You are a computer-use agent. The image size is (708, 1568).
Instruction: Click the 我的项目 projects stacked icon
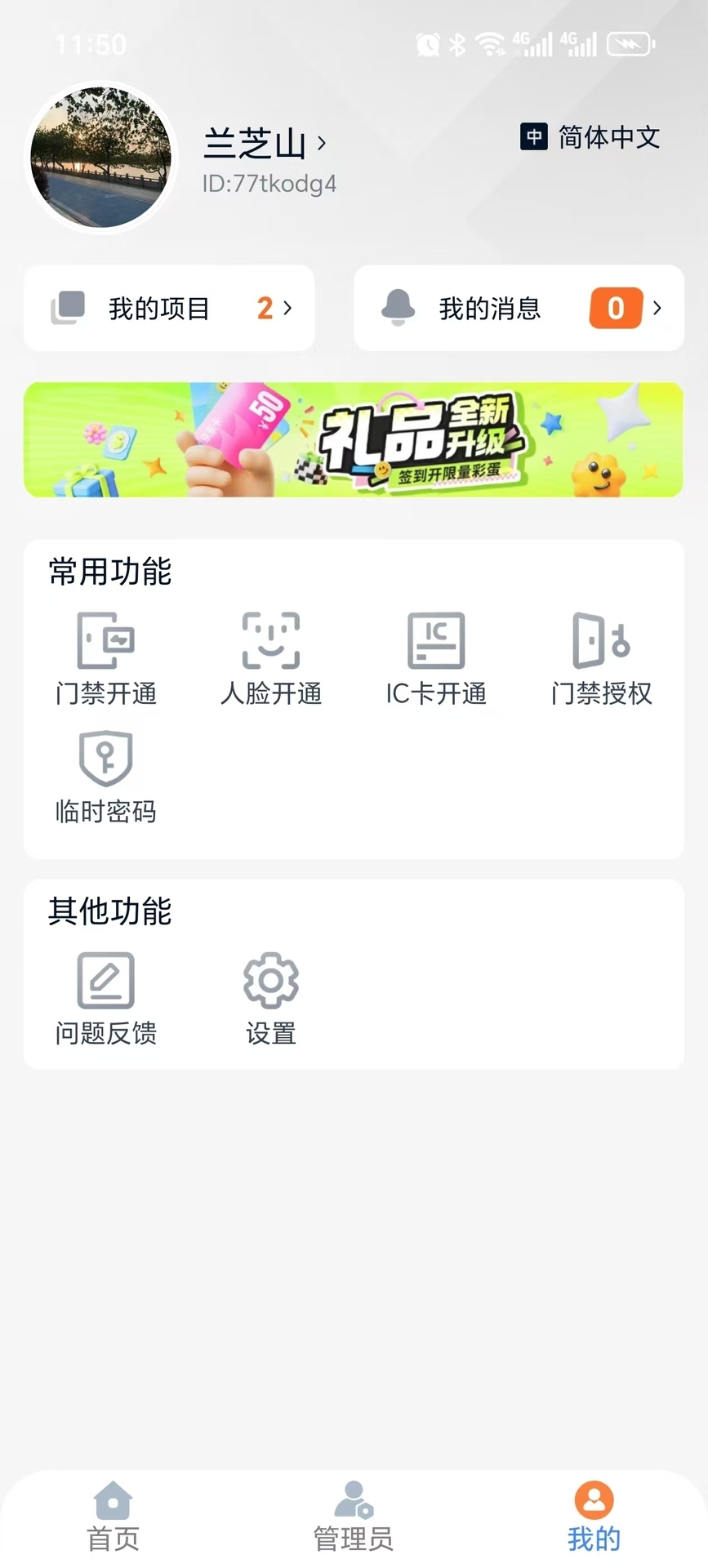point(69,308)
